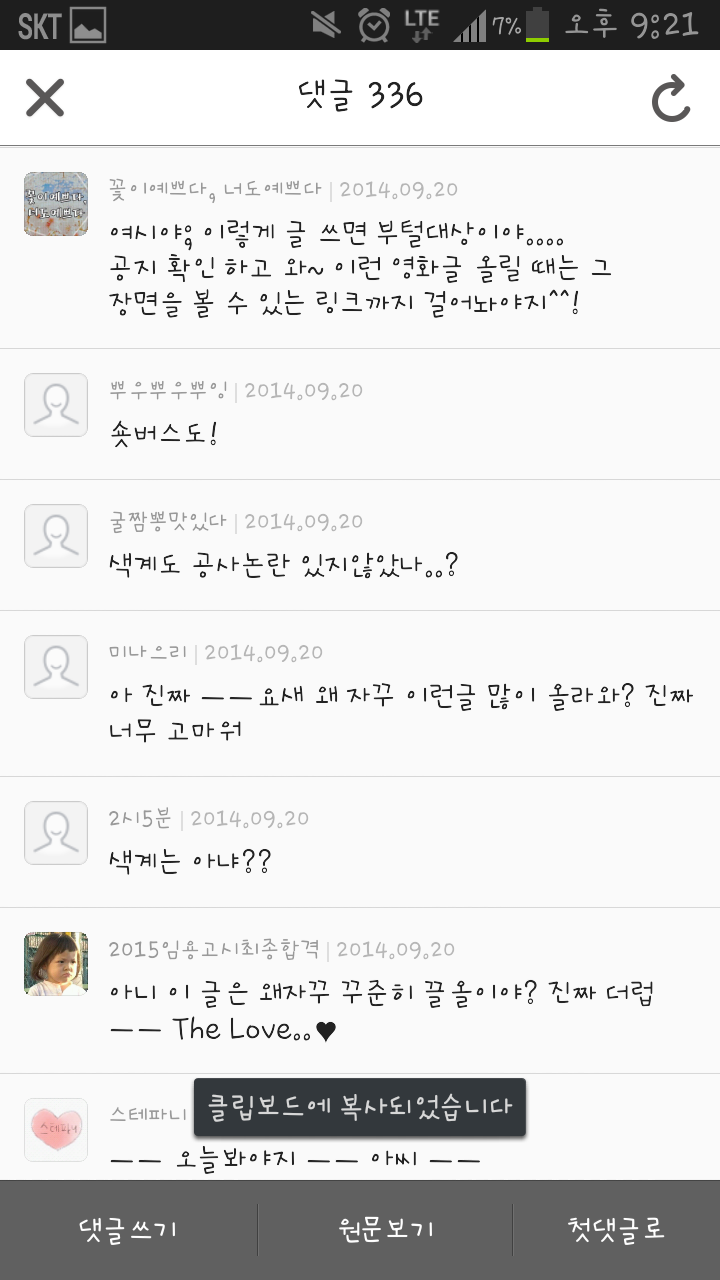The image size is (720, 1280).
Task: Refresh the comments list
Action: coord(670,99)
